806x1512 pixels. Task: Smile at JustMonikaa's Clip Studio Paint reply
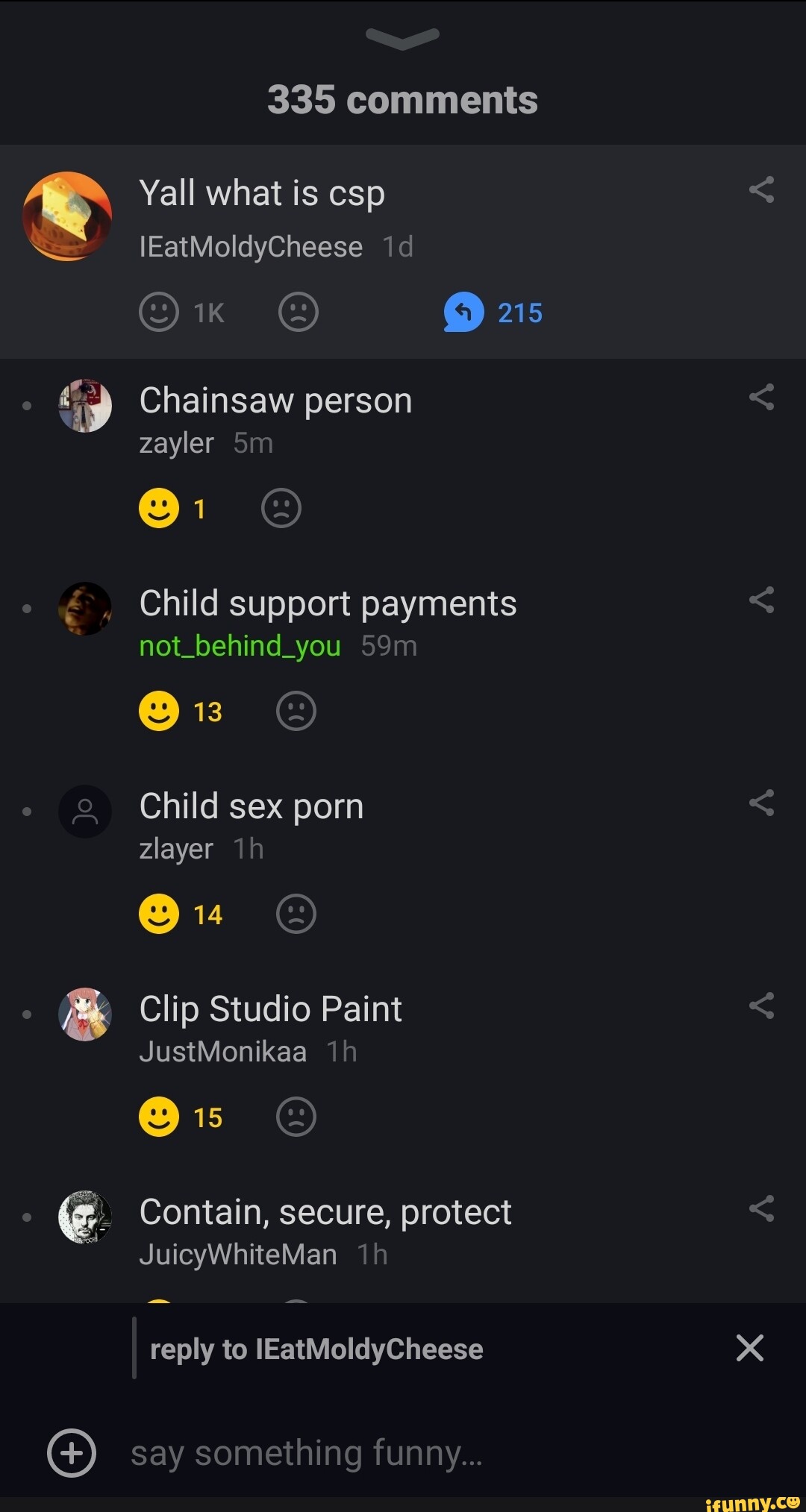pyautogui.click(x=159, y=1117)
